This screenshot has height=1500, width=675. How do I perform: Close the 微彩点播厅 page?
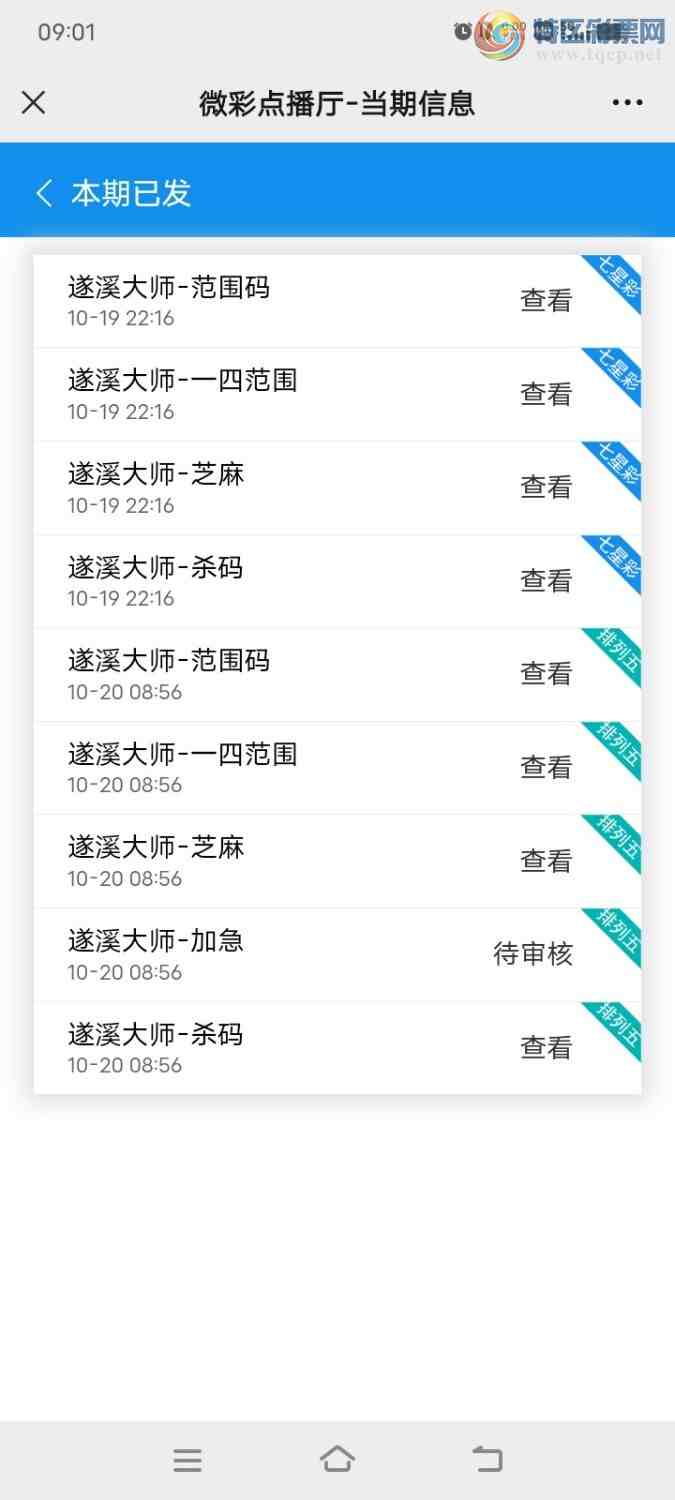click(x=34, y=102)
